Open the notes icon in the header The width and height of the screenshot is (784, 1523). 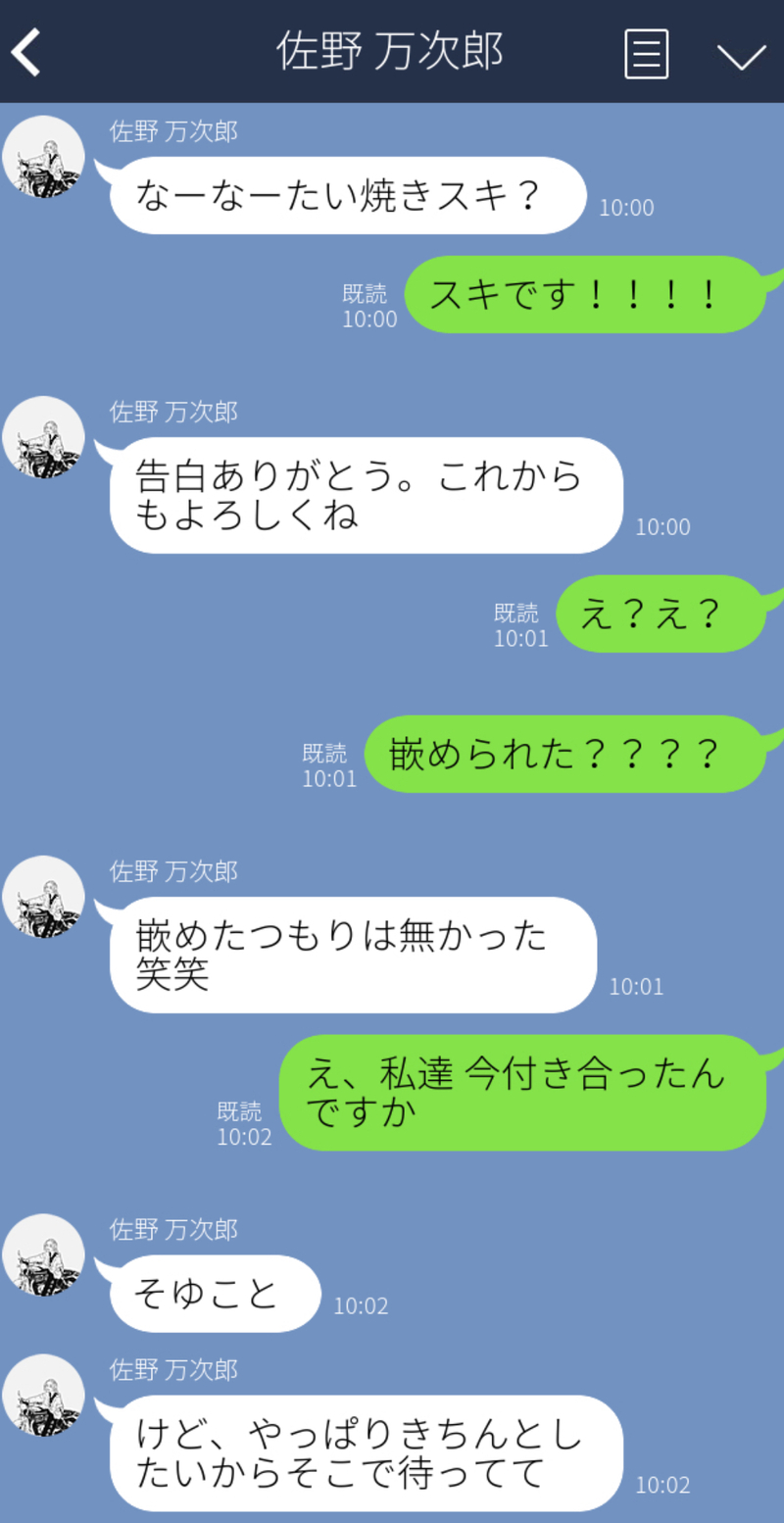tap(647, 53)
